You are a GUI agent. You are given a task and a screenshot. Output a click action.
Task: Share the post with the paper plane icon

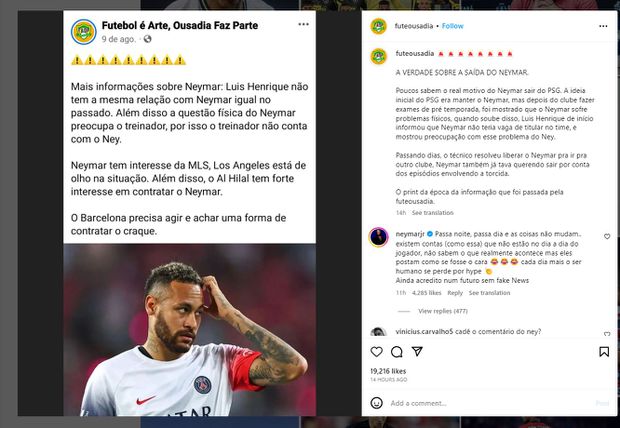pos(419,352)
